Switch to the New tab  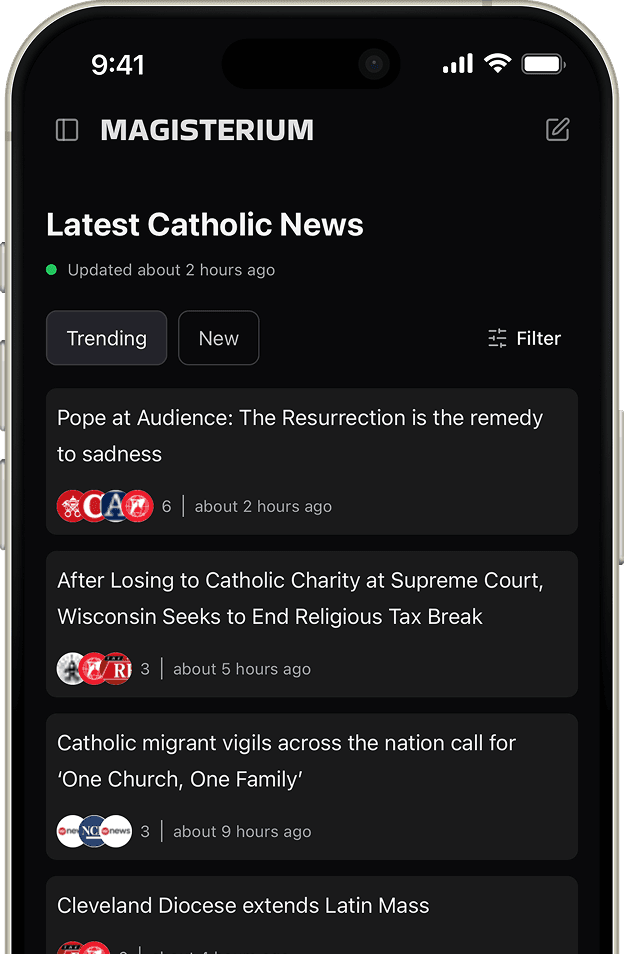pyautogui.click(x=218, y=338)
